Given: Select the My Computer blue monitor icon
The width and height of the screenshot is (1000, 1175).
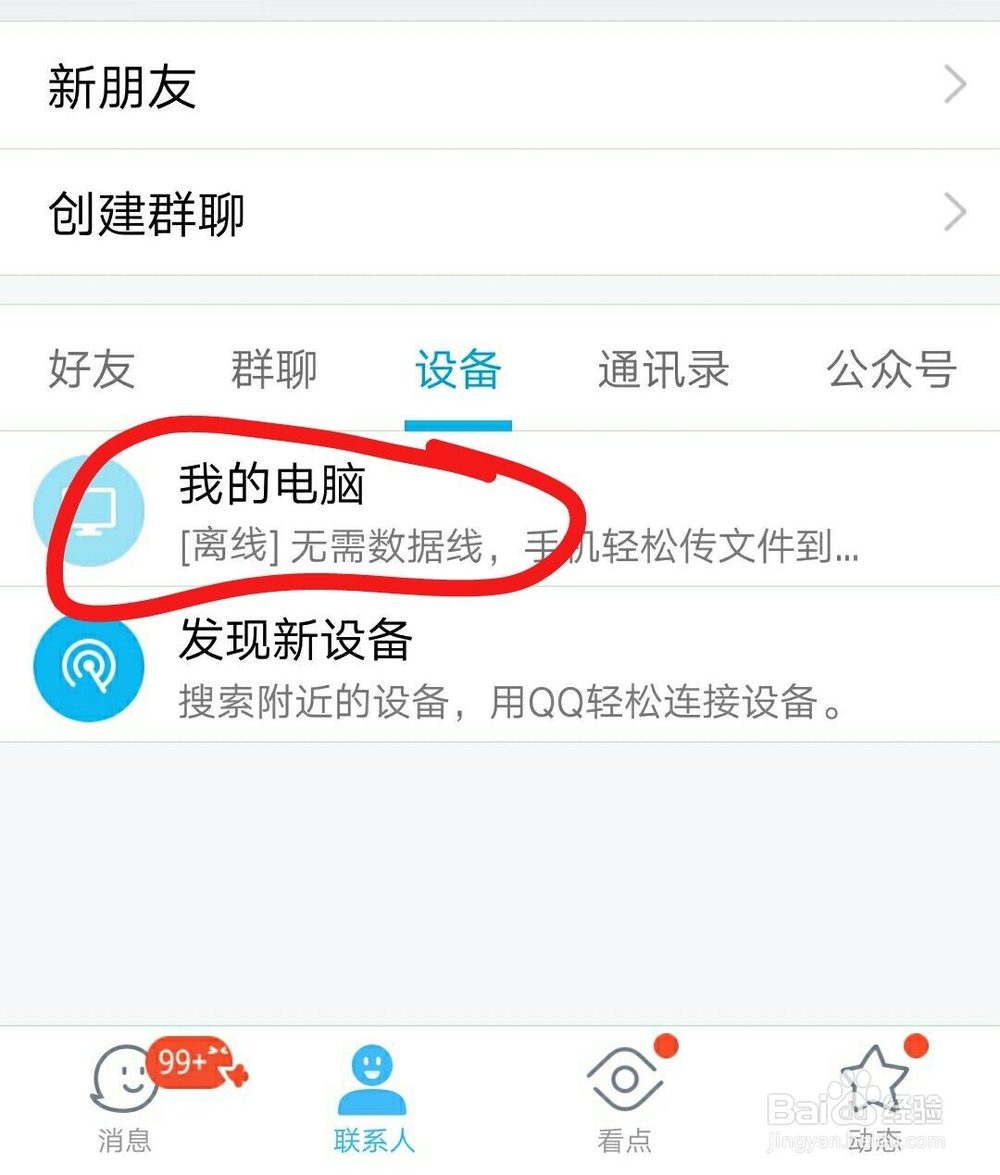Looking at the screenshot, I should tap(90, 510).
